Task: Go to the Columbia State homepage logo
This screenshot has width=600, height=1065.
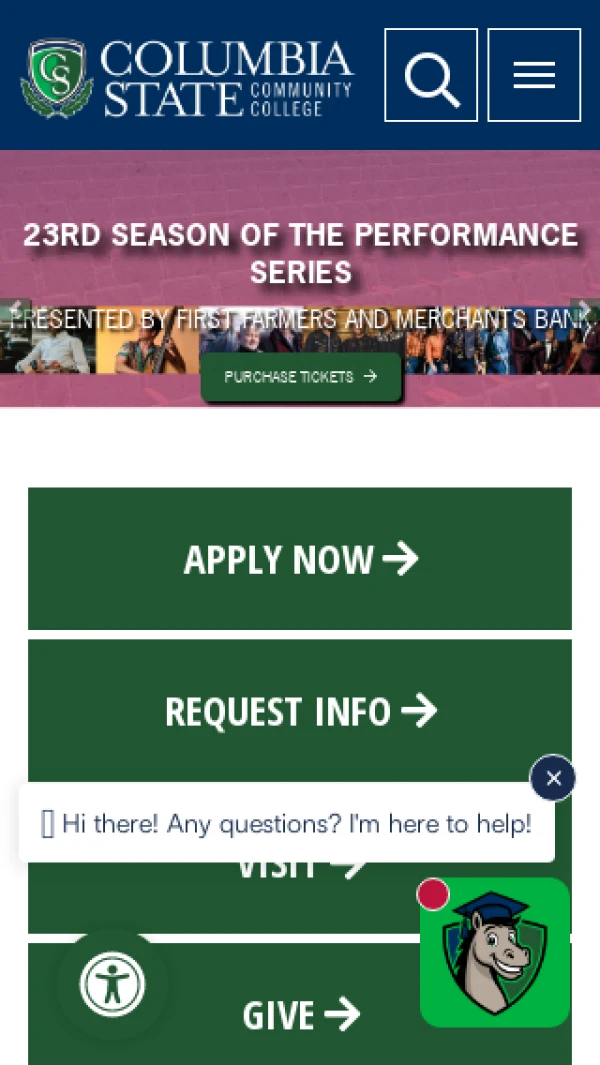Action: click(187, 79)
